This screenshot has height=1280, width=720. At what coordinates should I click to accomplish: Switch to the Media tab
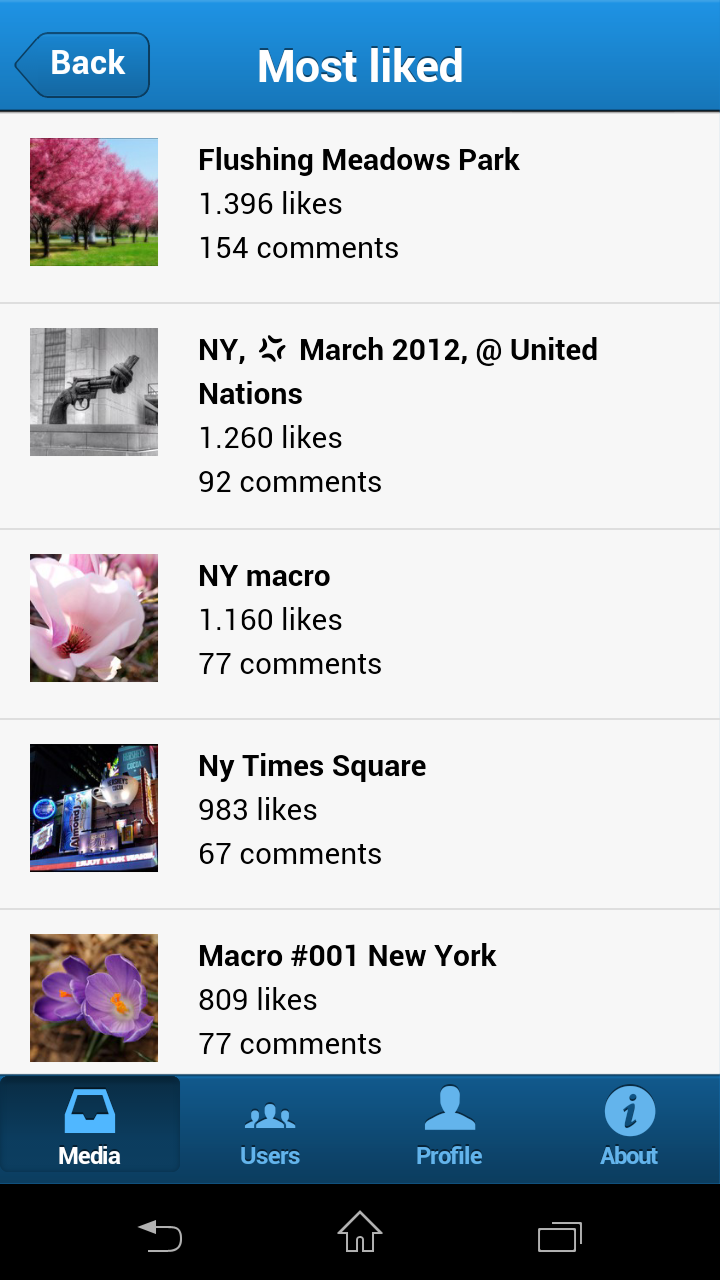click(90, 1127)
